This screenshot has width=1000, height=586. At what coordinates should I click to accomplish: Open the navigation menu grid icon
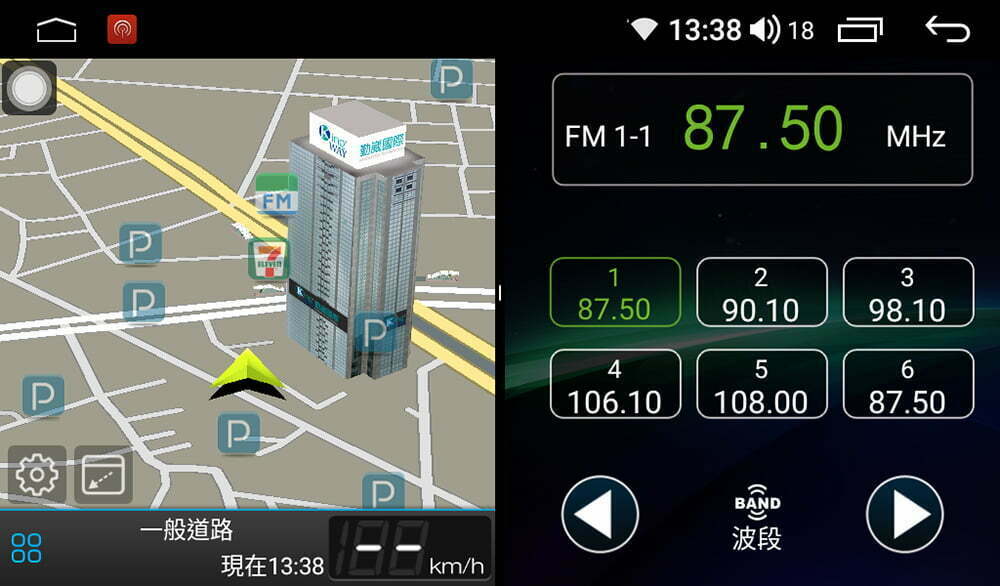pos(27,547)
